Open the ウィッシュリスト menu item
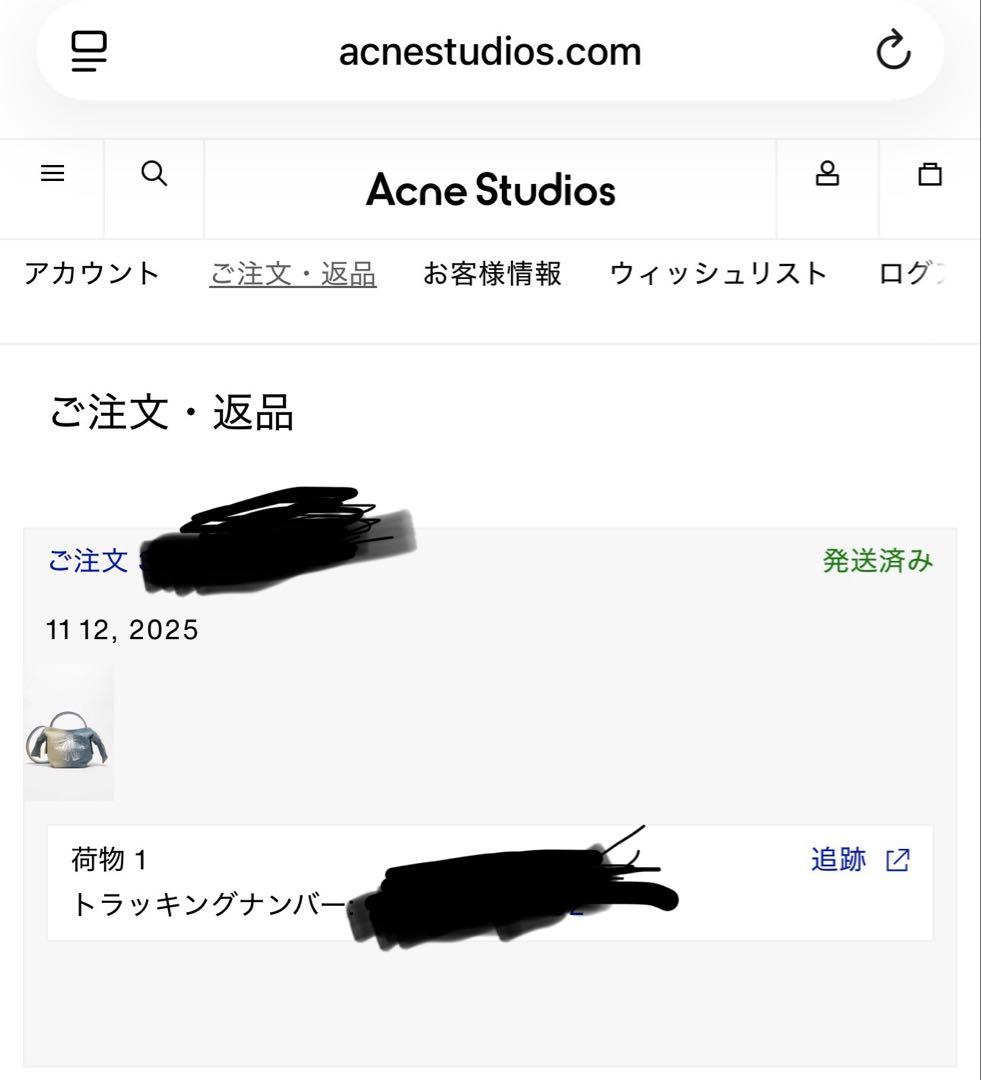 tap(719, 271)
